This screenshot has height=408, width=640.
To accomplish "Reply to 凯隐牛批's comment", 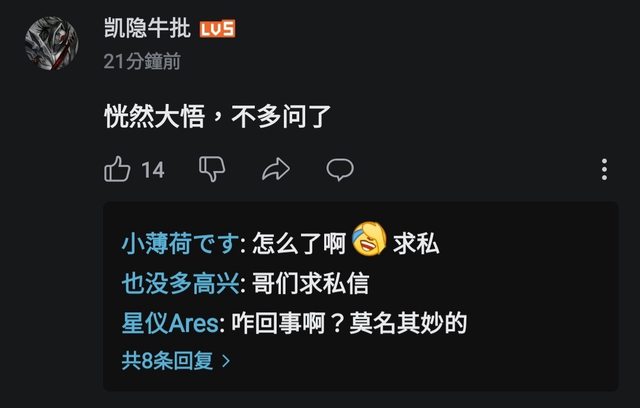I will tap(341, 170).
